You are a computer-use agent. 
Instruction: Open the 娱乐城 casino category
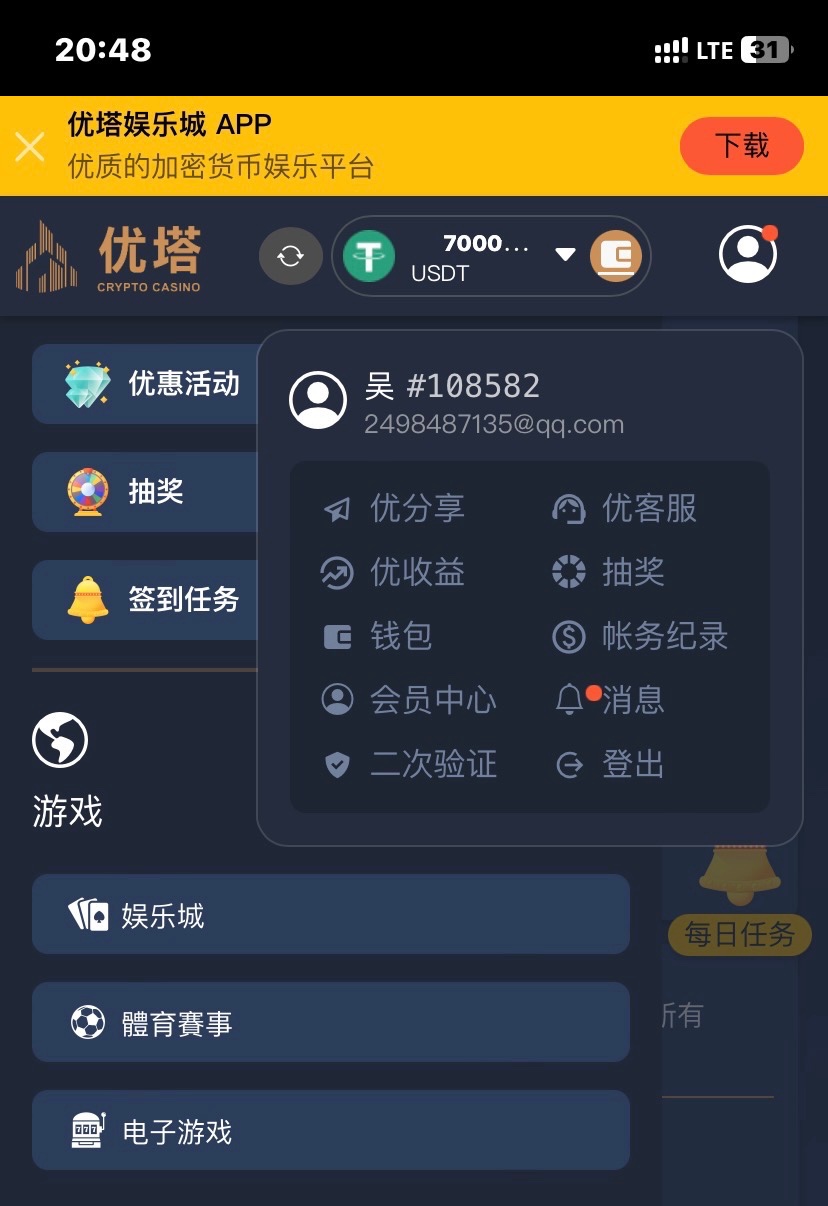330,914
